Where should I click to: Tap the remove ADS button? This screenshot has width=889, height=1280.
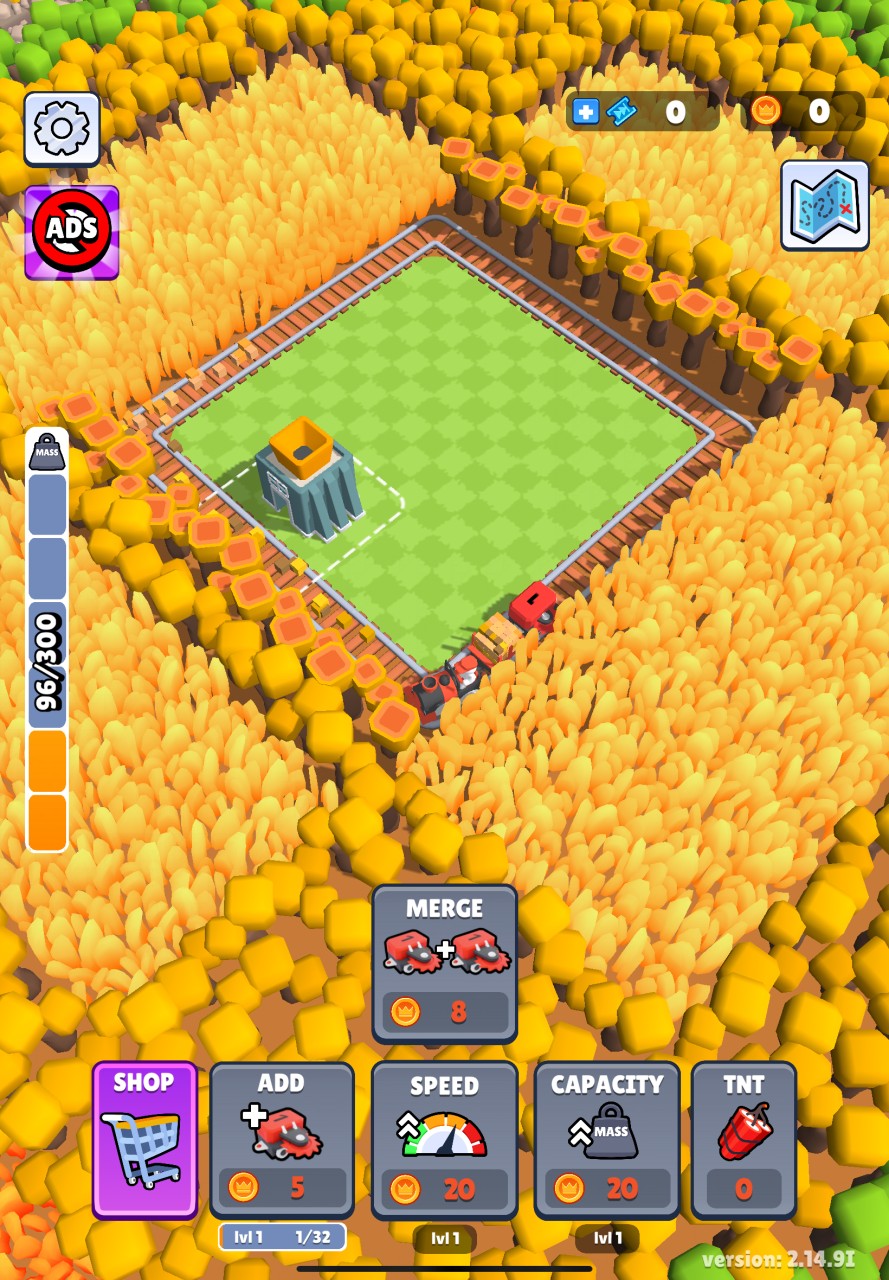(72, 232)
